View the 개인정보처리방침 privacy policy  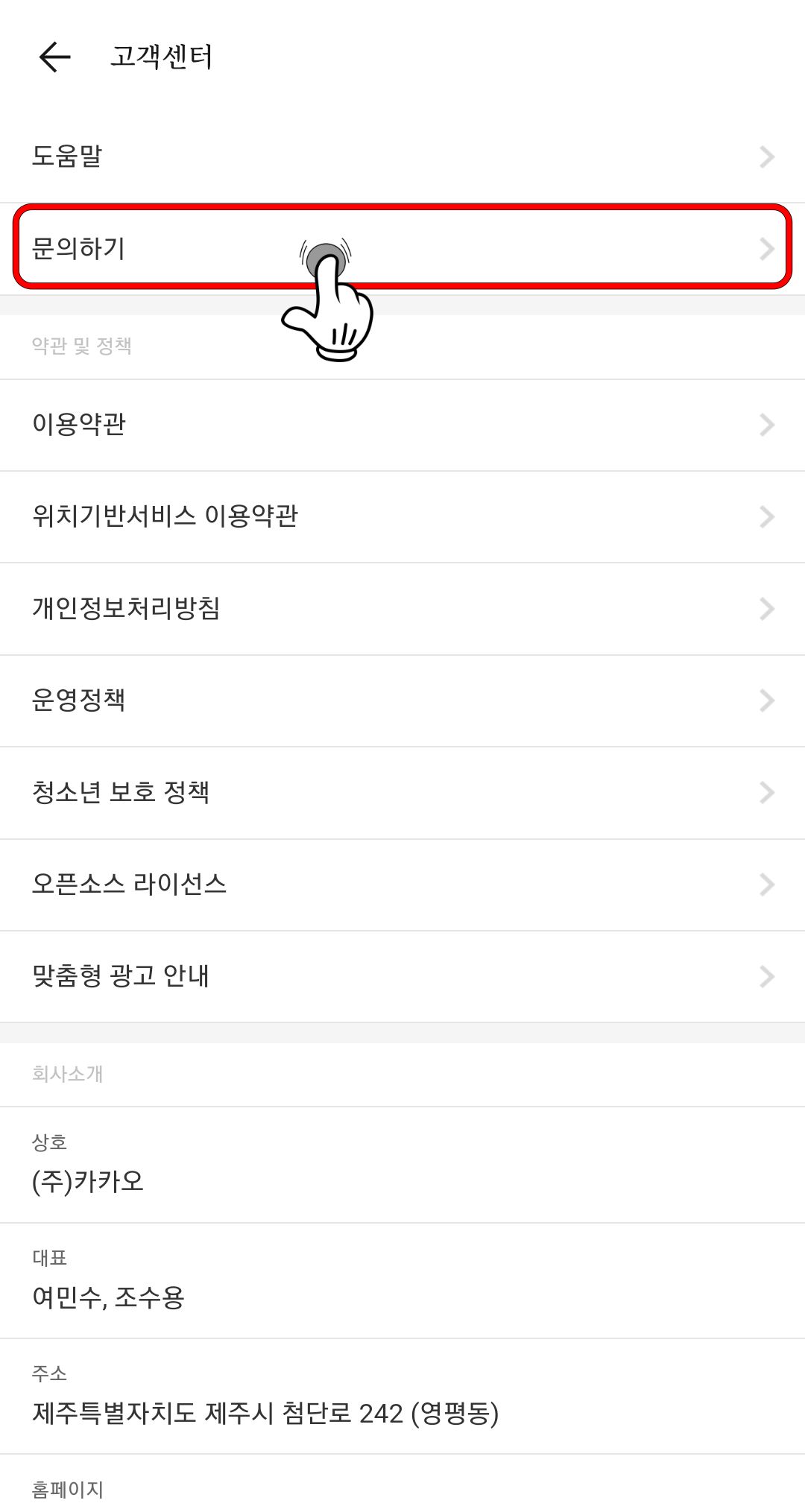pos(298,608)
